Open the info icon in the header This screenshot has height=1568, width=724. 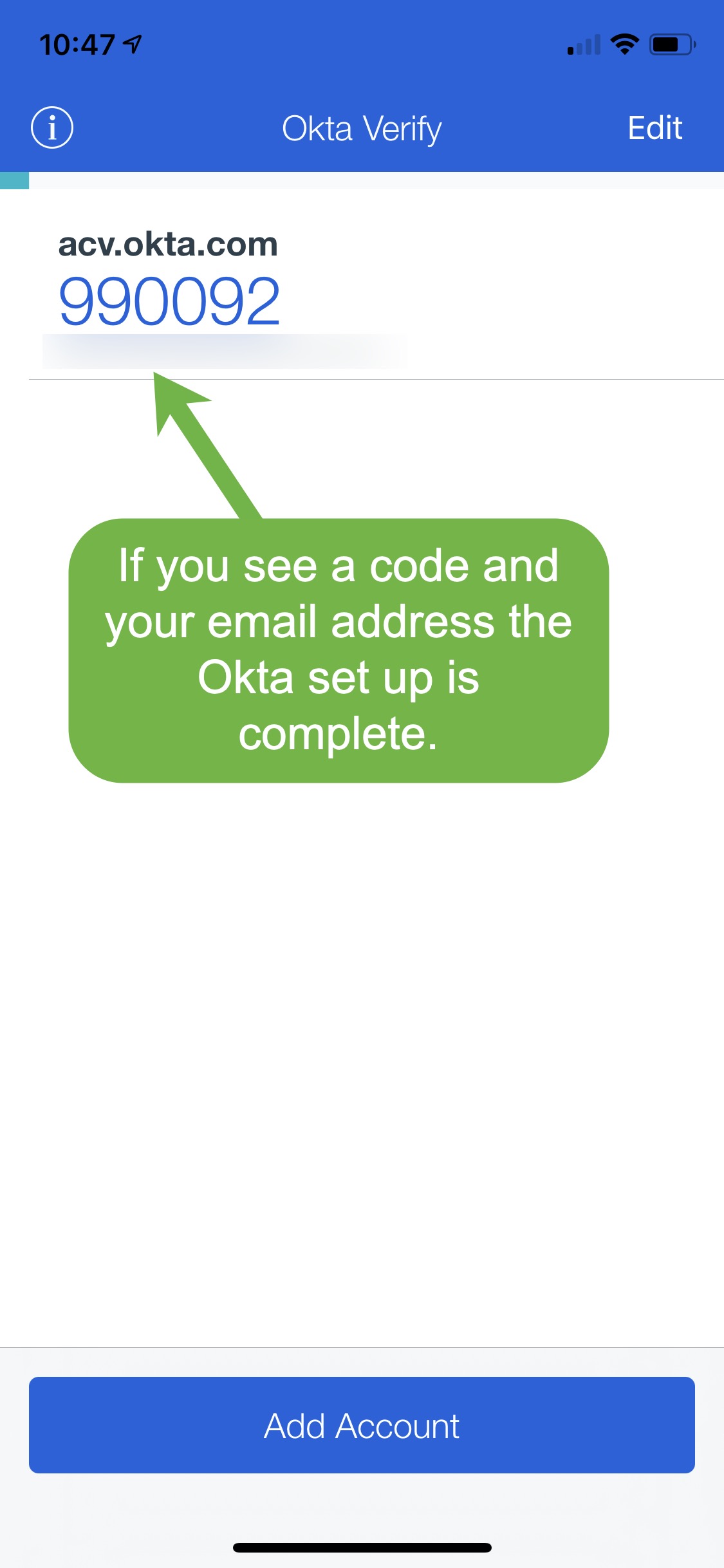click(x=52, y=127)
